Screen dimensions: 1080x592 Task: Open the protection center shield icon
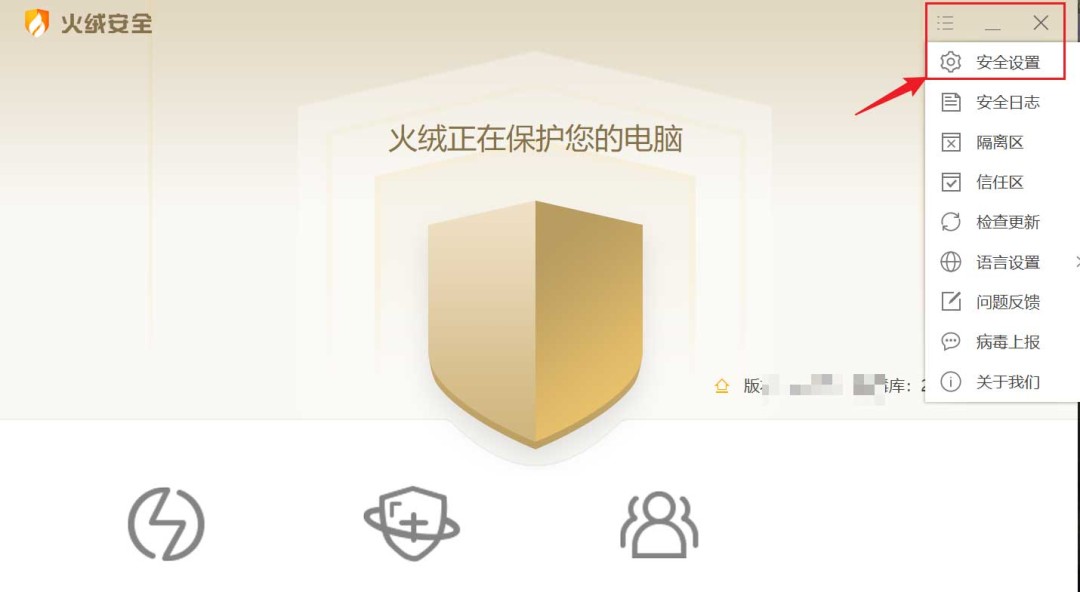coord(411,524)
